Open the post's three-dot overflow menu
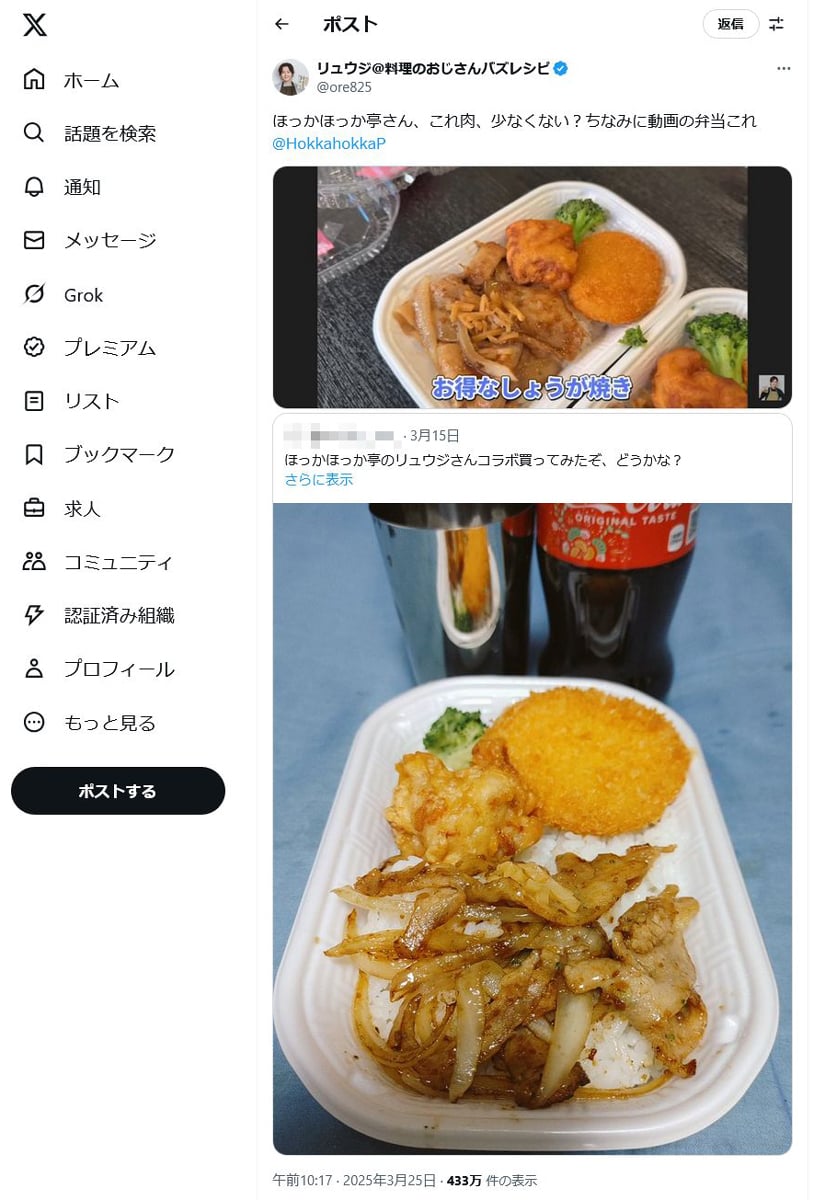Viewport: 825px width, 1200px height. (x=783, y=69)
